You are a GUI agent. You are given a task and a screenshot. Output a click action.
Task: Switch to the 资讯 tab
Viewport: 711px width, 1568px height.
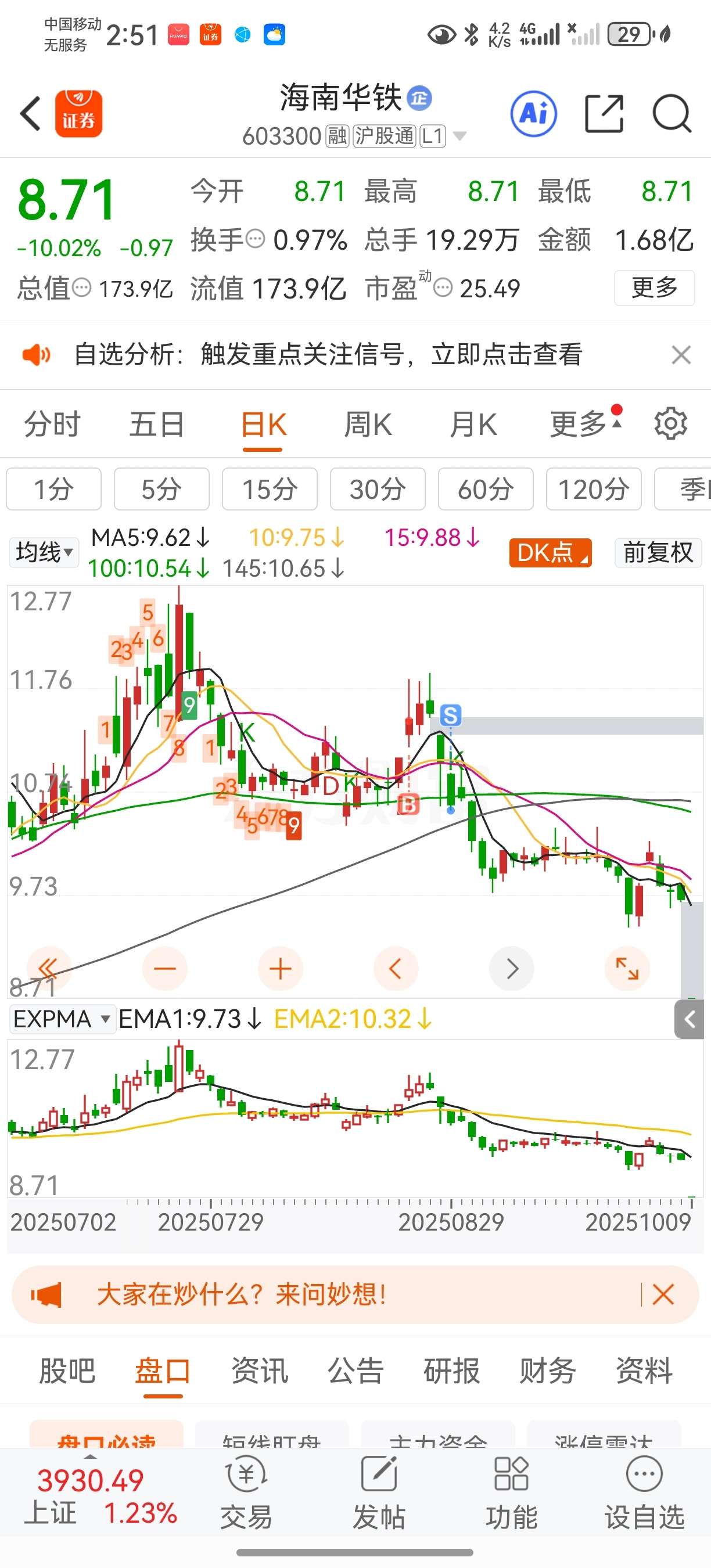coord(259,1371)
